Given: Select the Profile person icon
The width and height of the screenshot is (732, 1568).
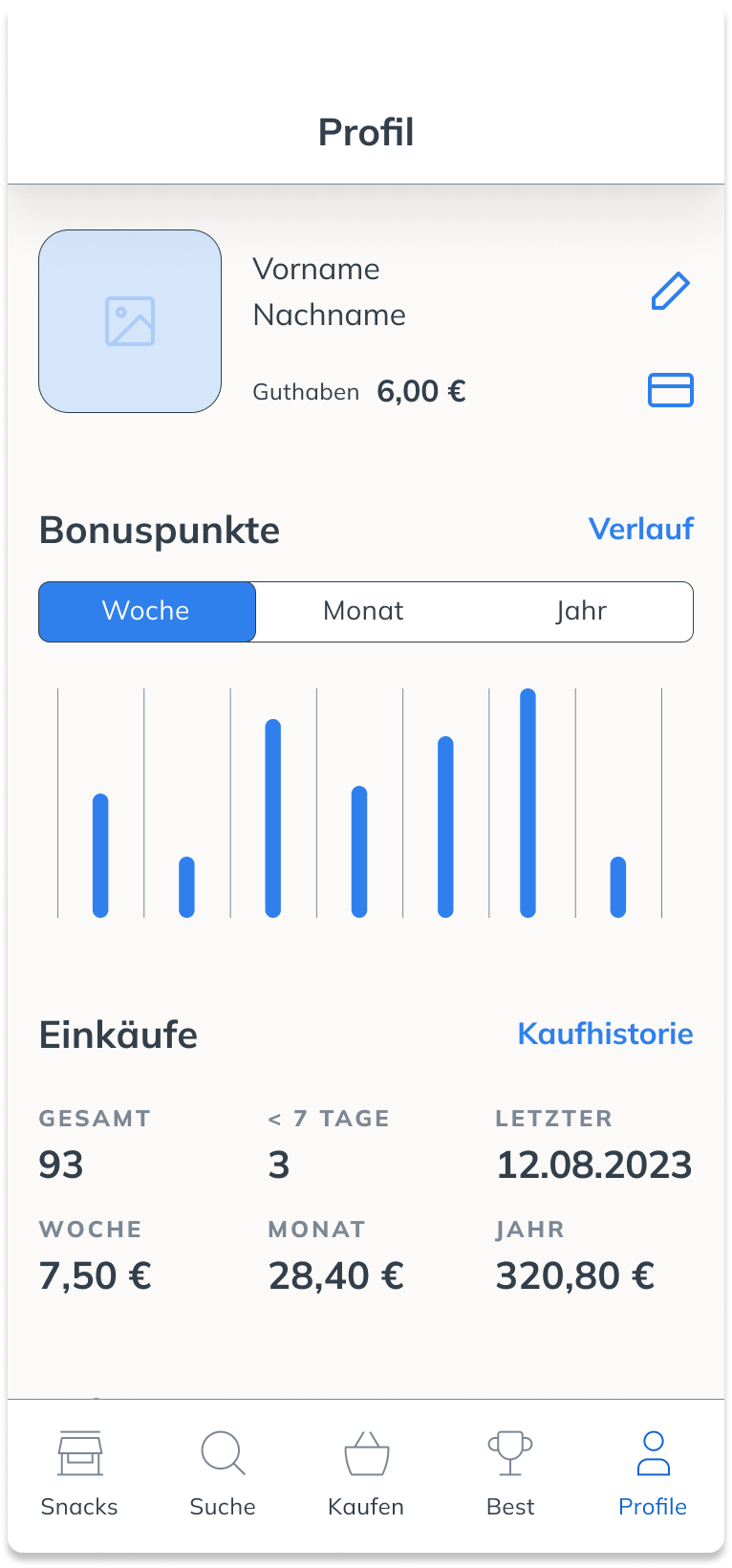Looking at the screenshot, I should point(653,1452).
